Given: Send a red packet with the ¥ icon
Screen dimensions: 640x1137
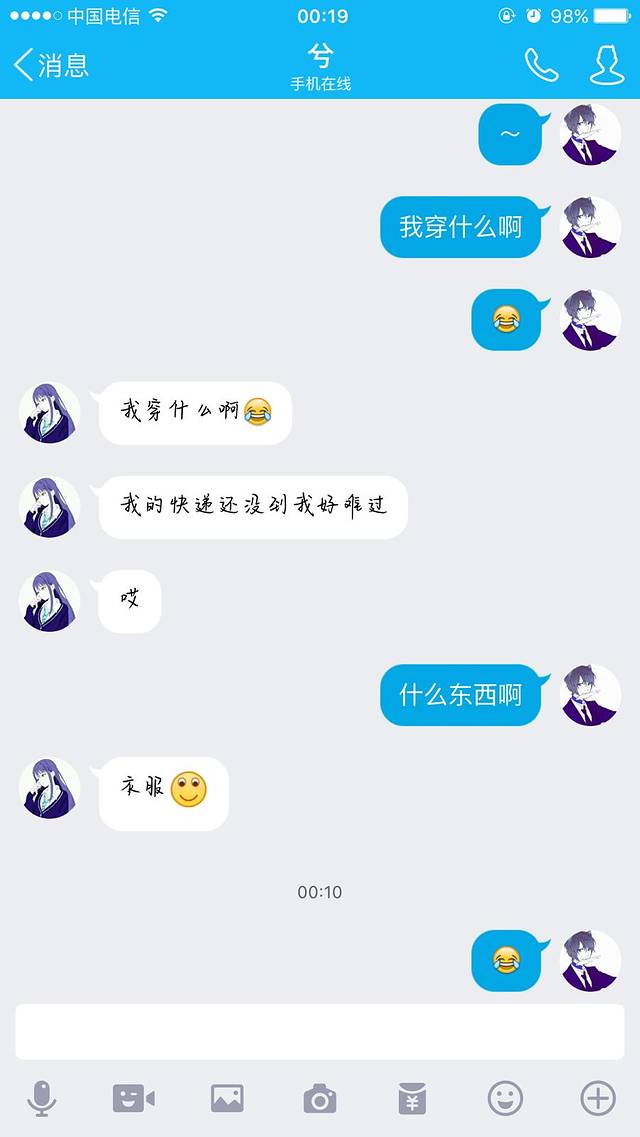Looking at the screenshot, I should (x=412, y=1099).
